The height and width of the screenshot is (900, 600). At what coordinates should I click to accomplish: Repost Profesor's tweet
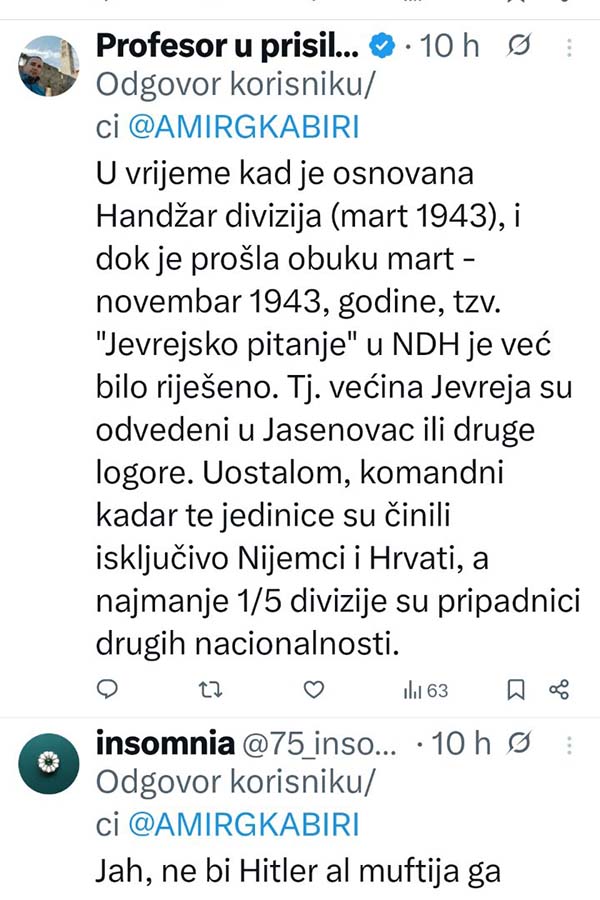tap(212, 689)
